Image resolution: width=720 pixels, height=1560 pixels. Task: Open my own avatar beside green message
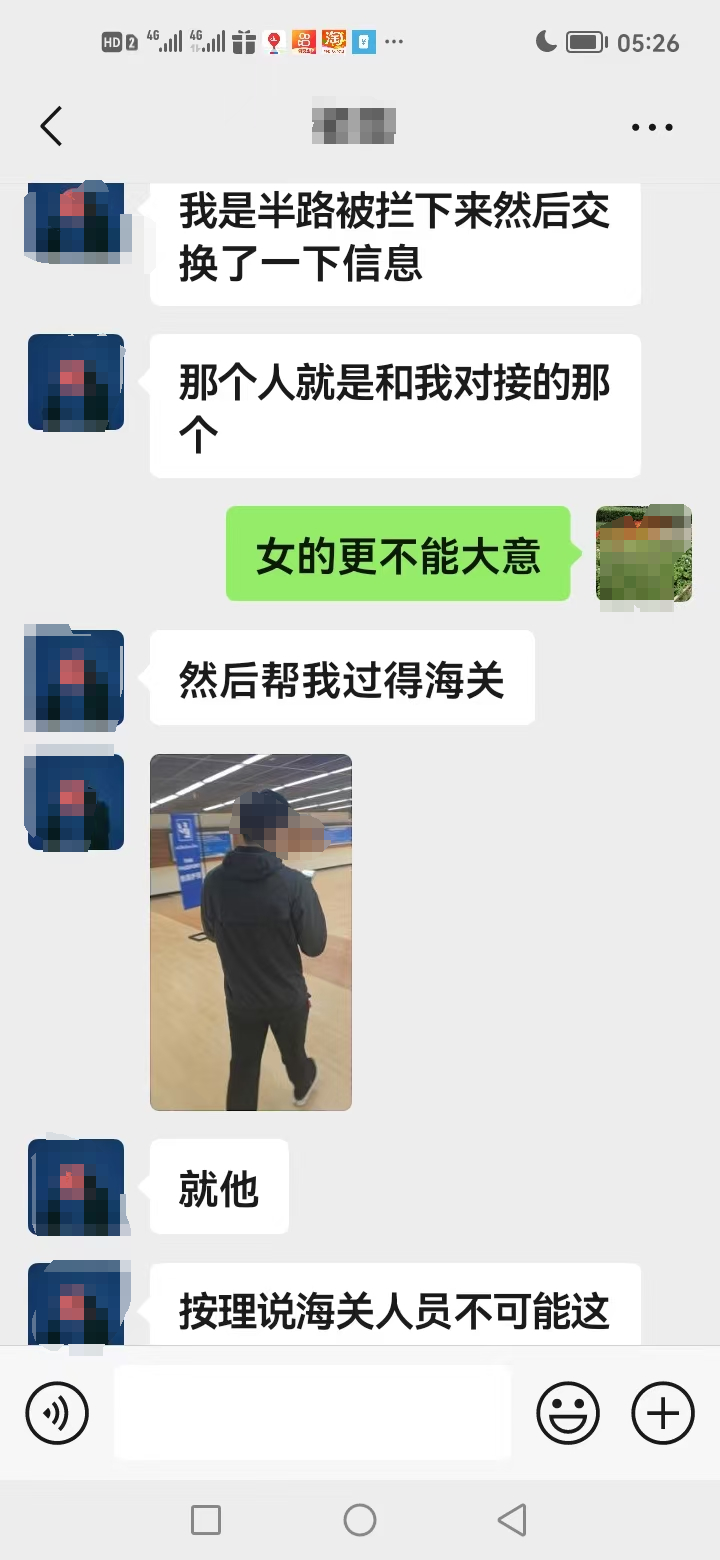pos(644,554)
